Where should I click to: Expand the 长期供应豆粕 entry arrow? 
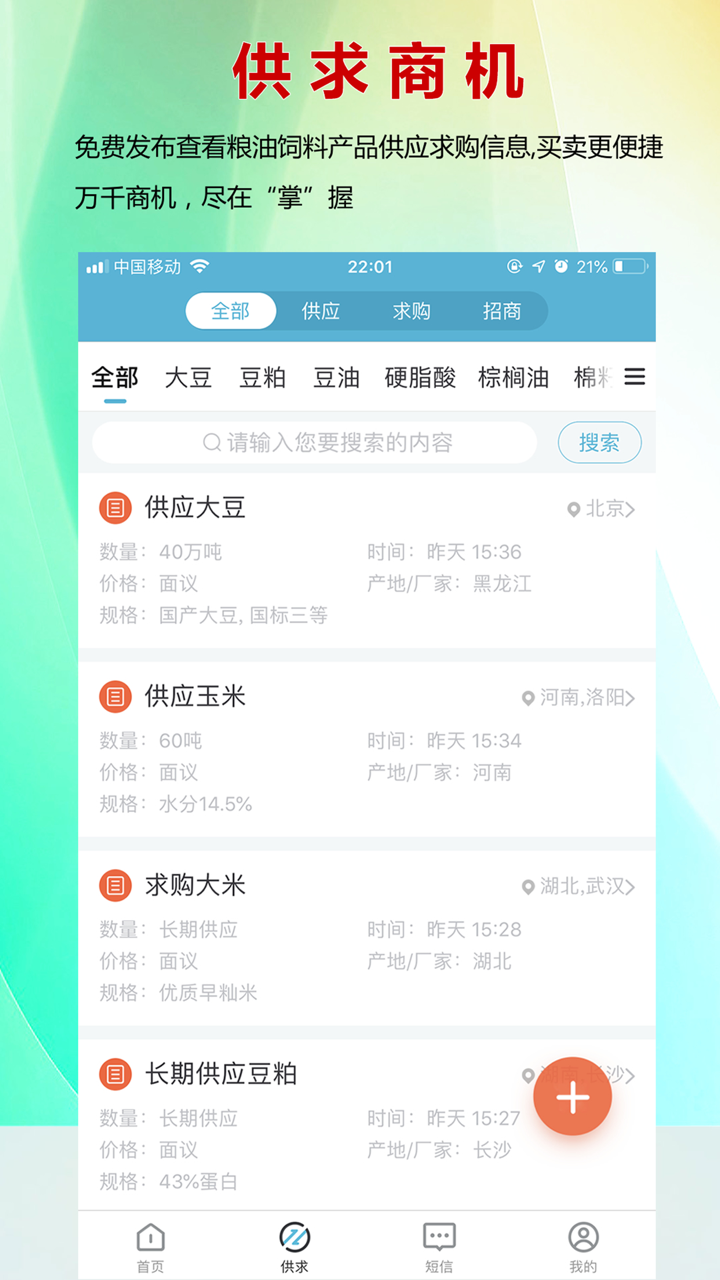[630, 1076]
